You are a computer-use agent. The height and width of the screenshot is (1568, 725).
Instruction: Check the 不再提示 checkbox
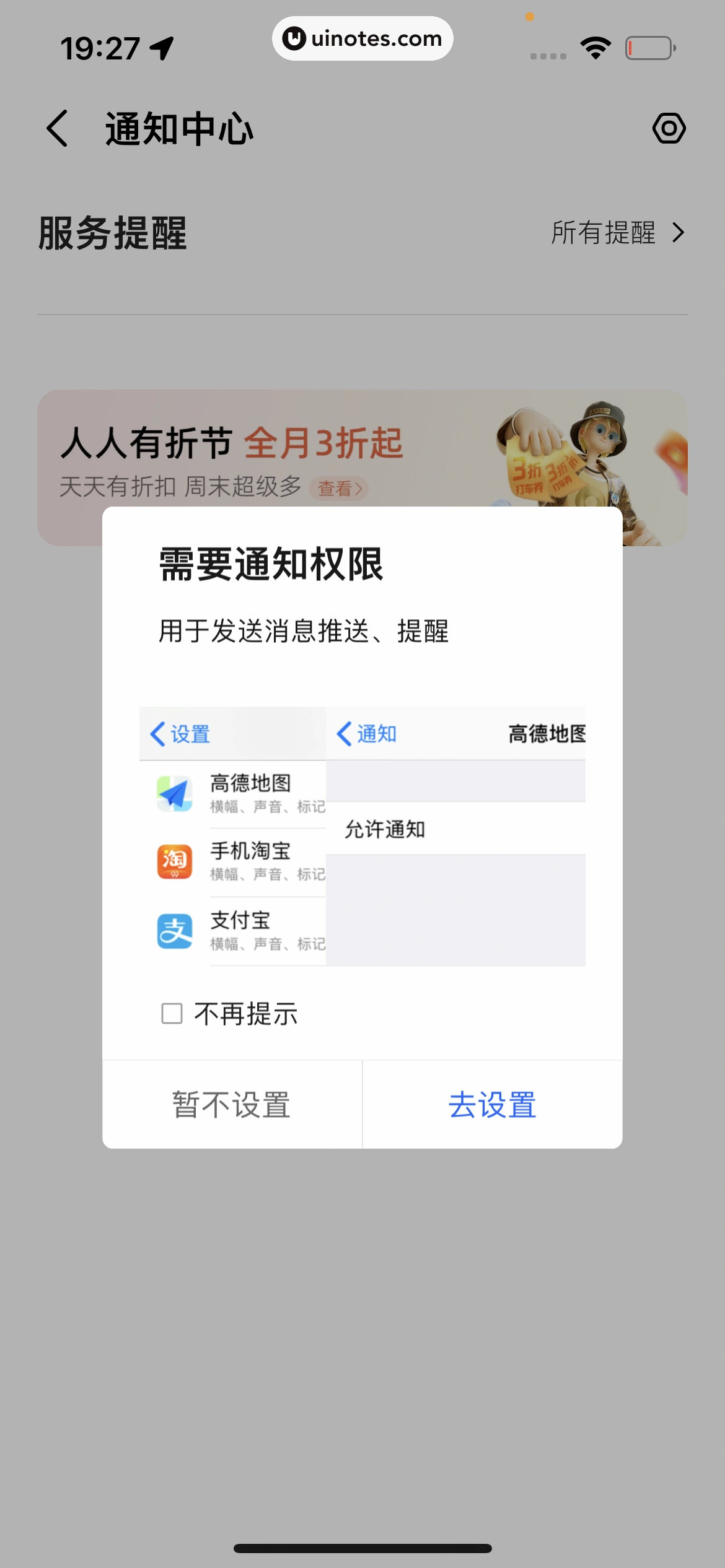click(x=172, y=1014)
